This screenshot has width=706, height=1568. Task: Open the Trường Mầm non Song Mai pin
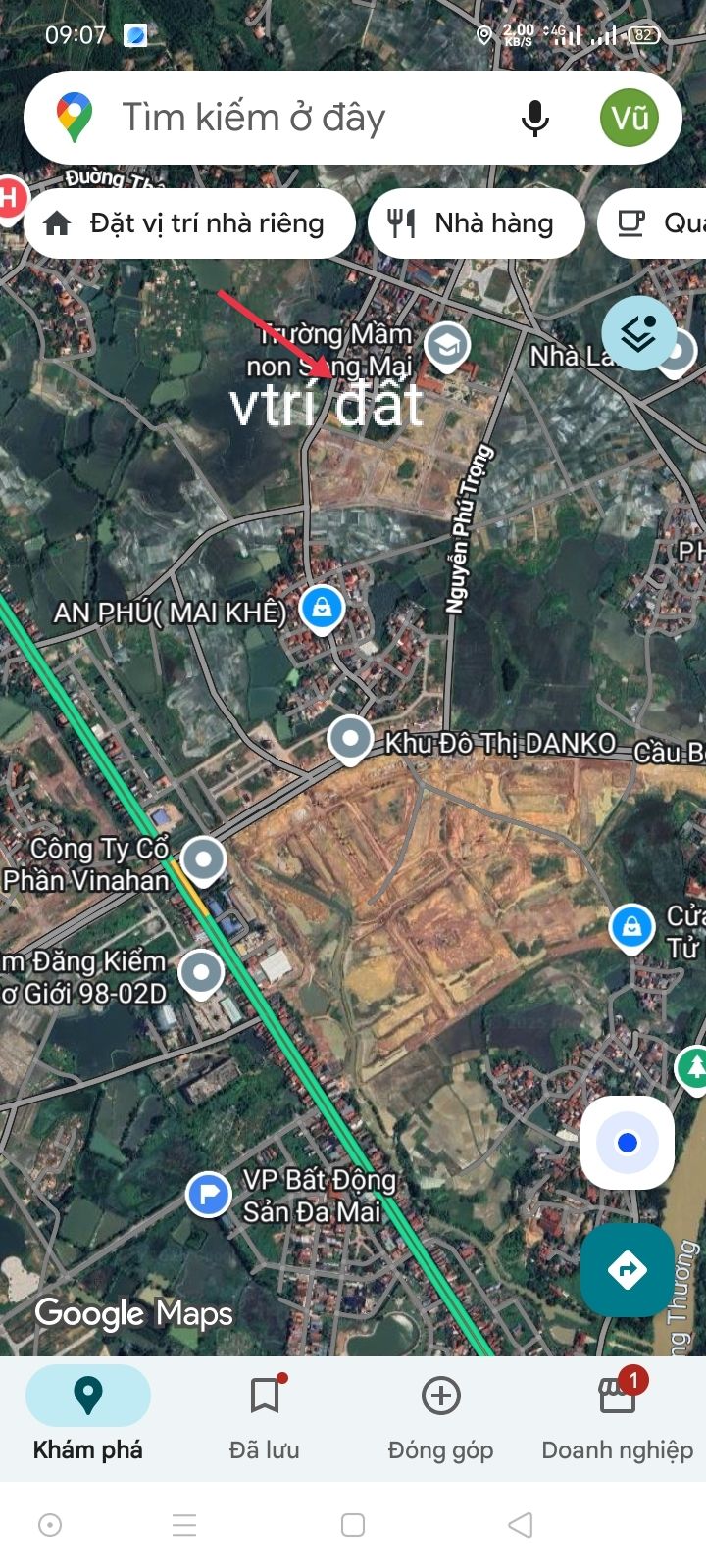coord(447,345)
